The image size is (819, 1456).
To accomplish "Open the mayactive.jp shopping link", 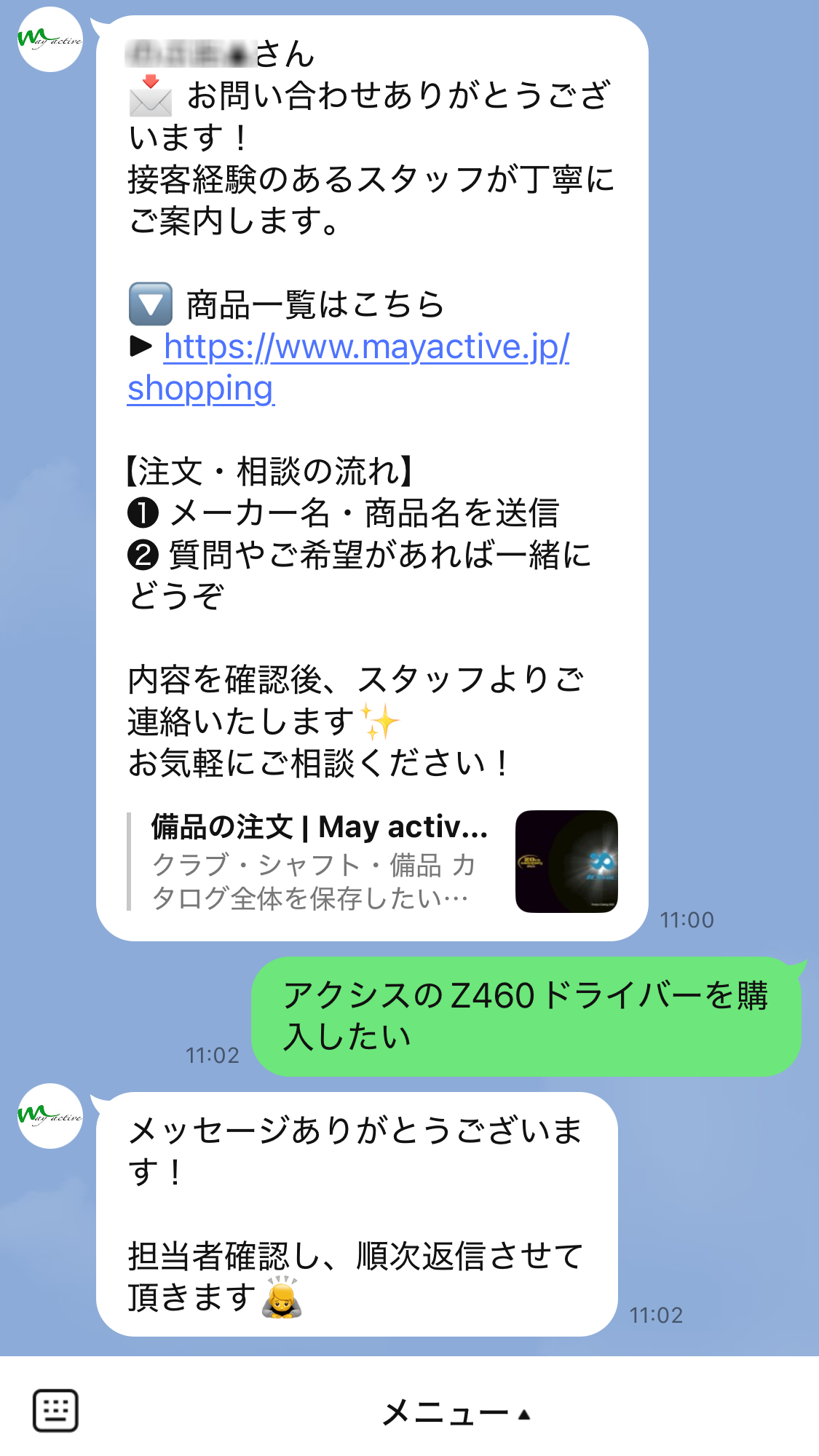I will click(366, 349).
